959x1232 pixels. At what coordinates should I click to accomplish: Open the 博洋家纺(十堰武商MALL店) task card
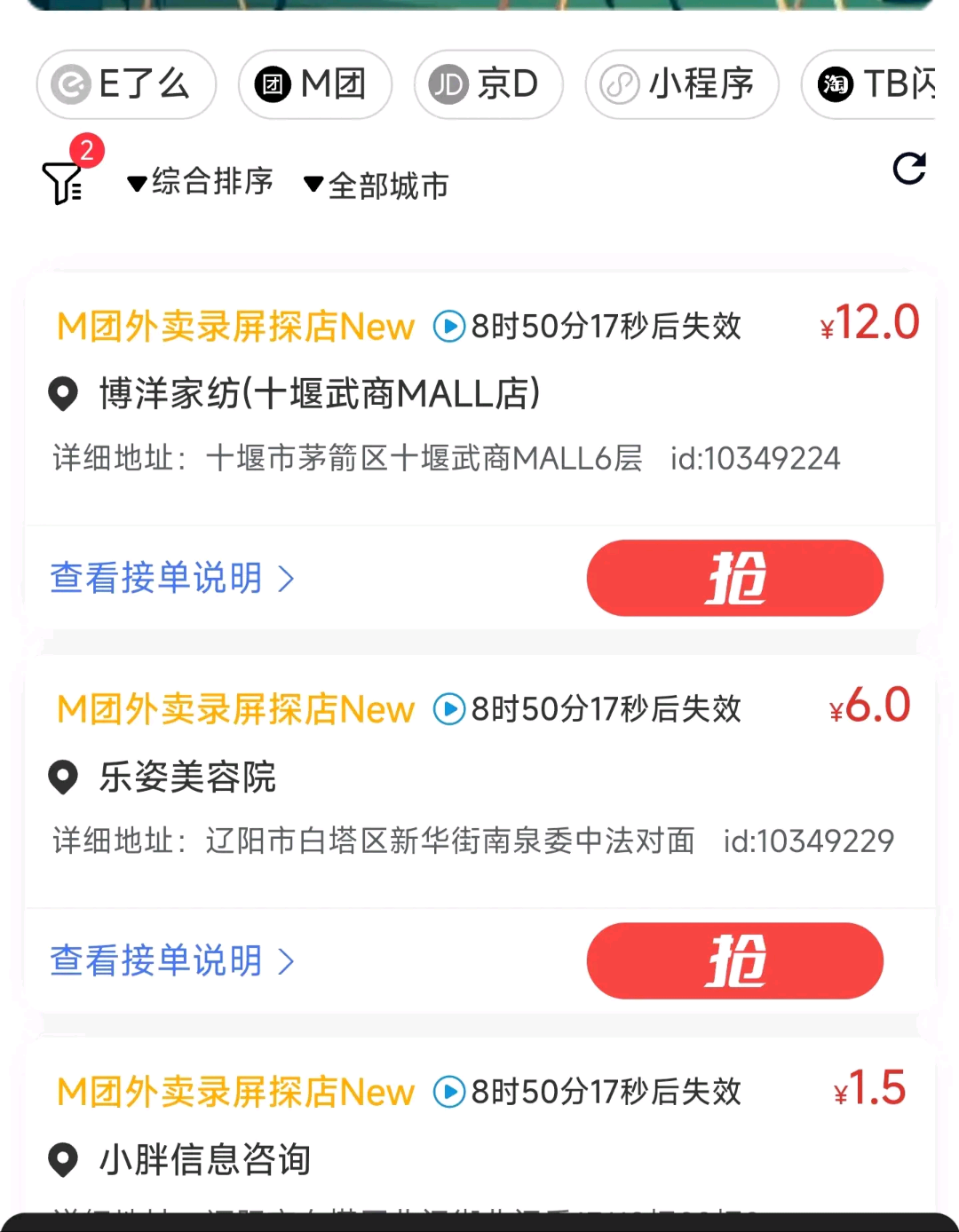coord(320,394)
